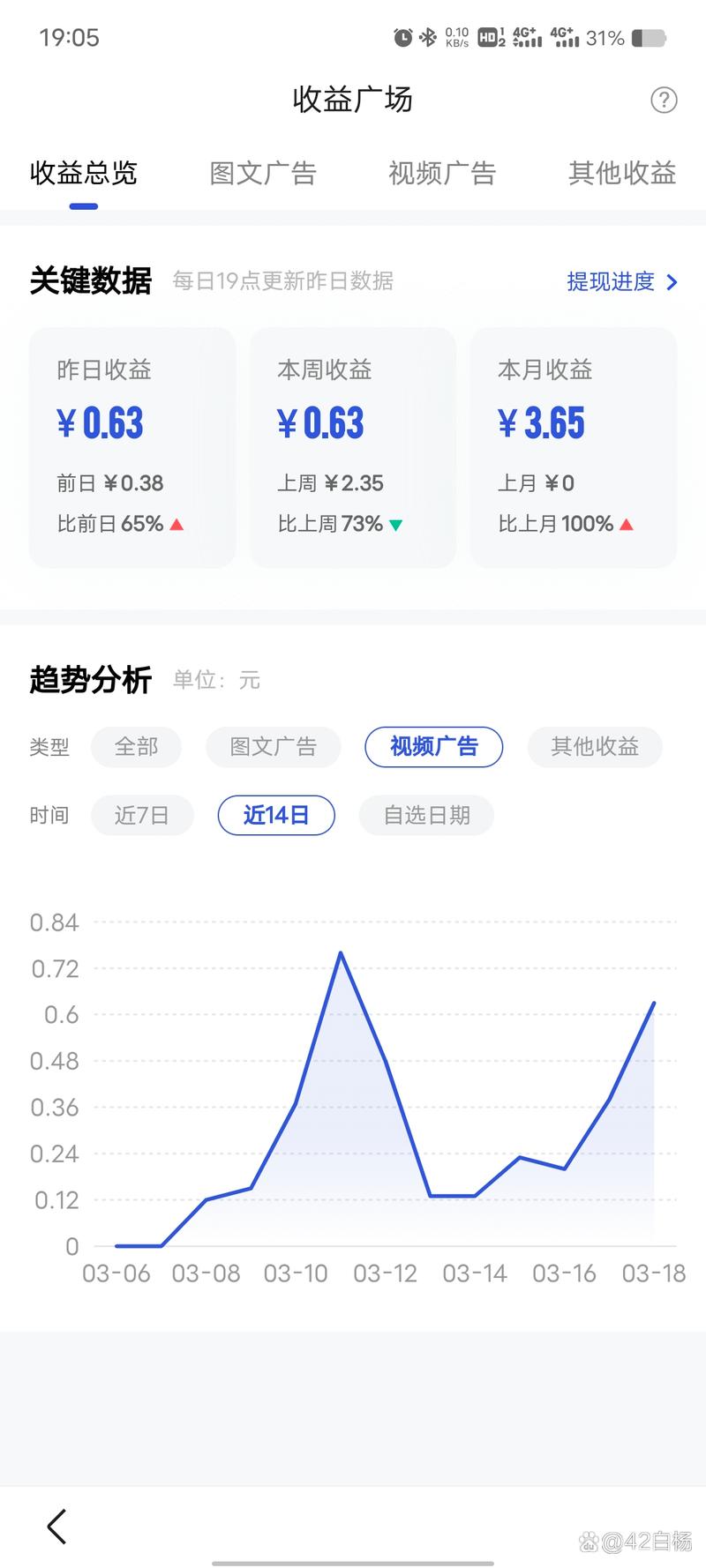This screenshot has height=1568, width=706.
Task: Switch trend type to 图文广告
Action: 274,747
